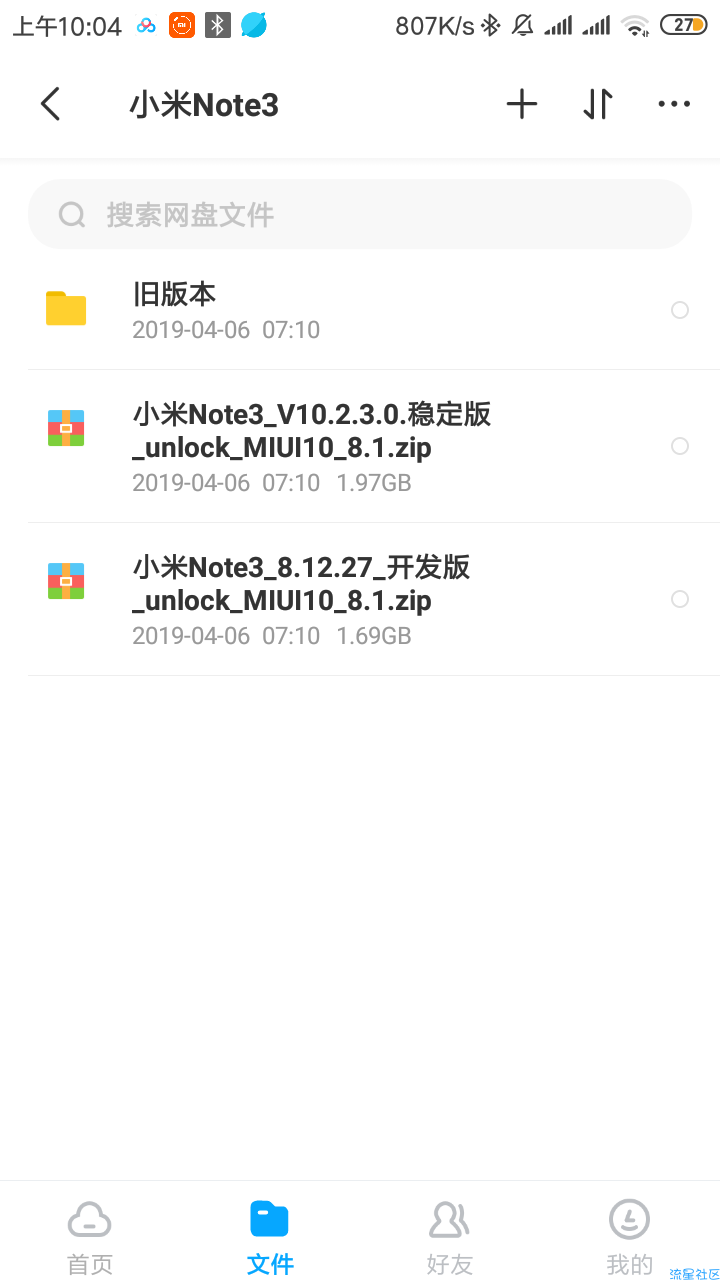Switch to the 好友 tab
This screenshot has height=1280, width=720.
coord(450,1237)
